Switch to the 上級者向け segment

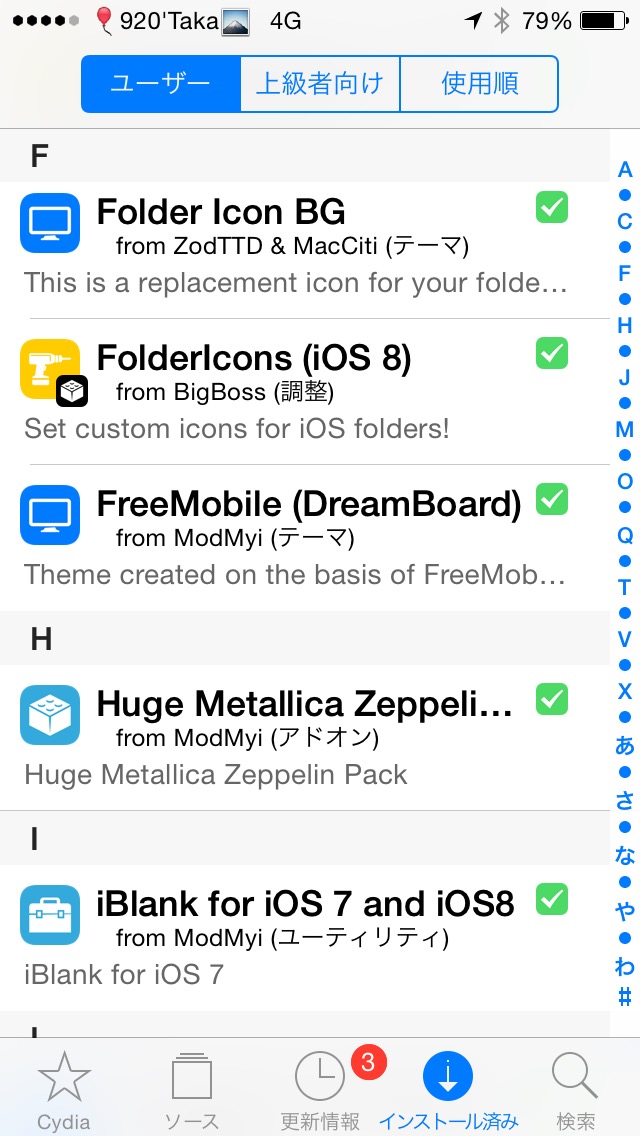point(320,84)
